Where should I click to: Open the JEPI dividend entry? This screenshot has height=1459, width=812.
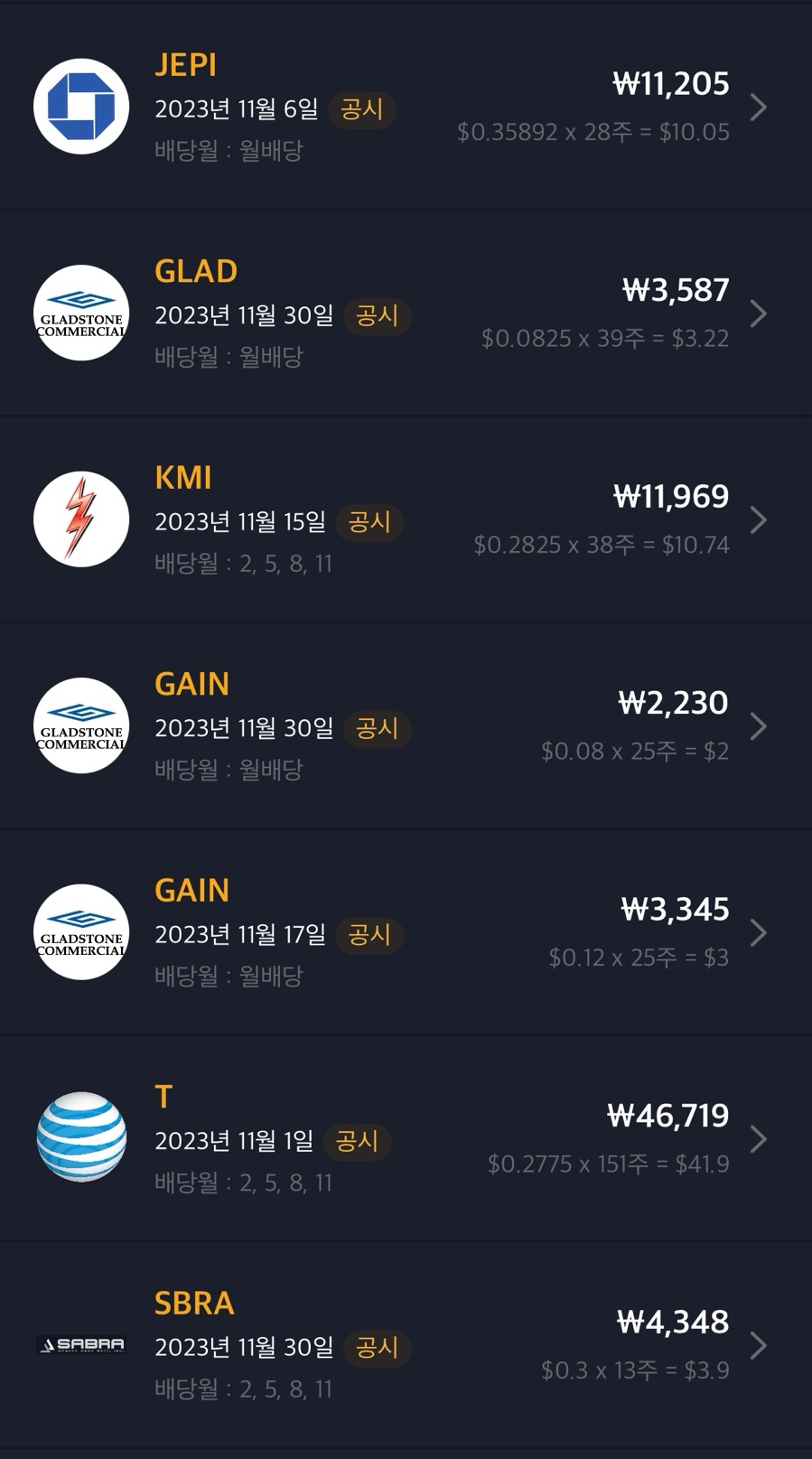pyautogui.click(x=406, y=107)
